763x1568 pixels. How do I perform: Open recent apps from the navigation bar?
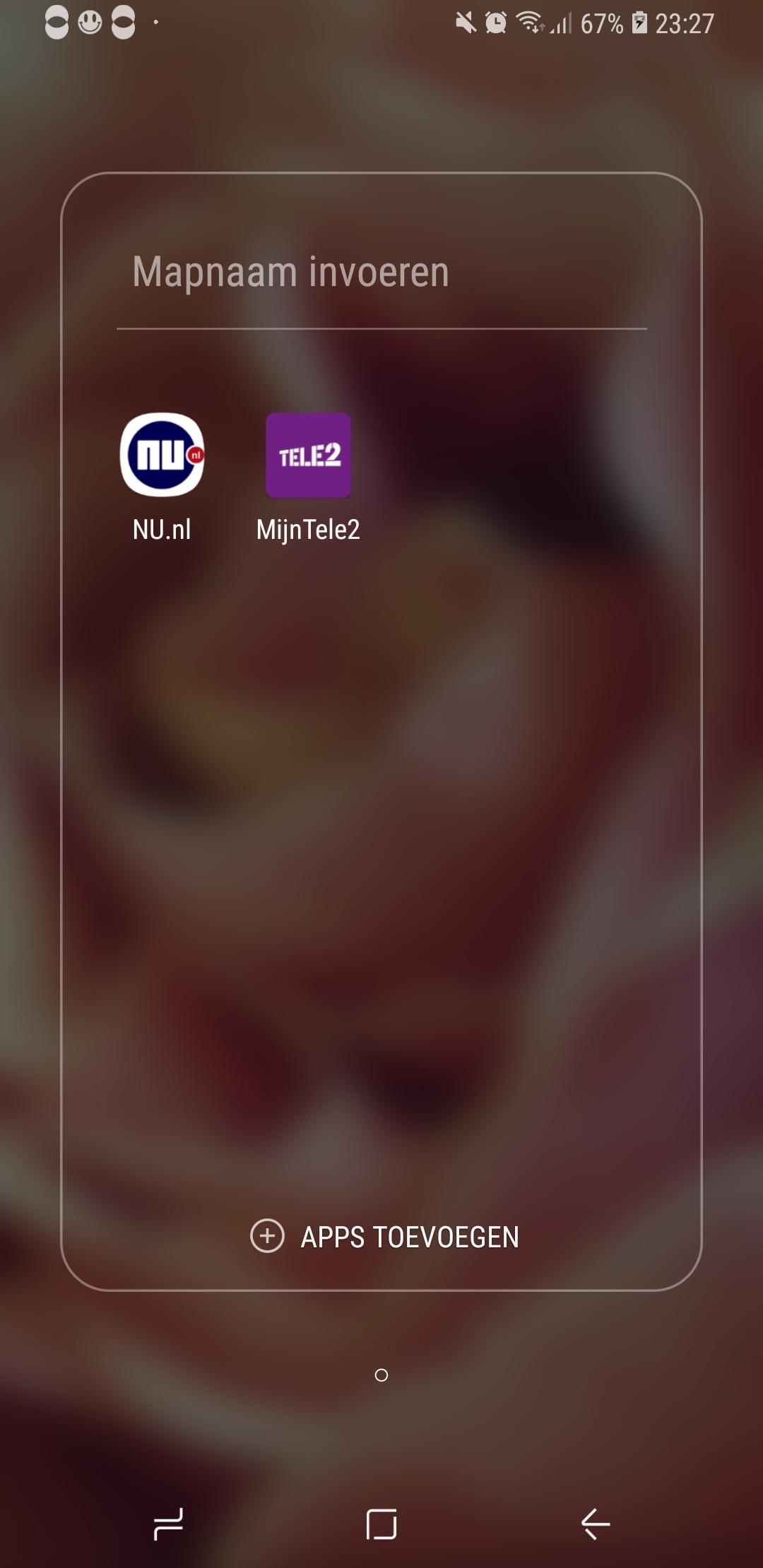click(169, 1524)
